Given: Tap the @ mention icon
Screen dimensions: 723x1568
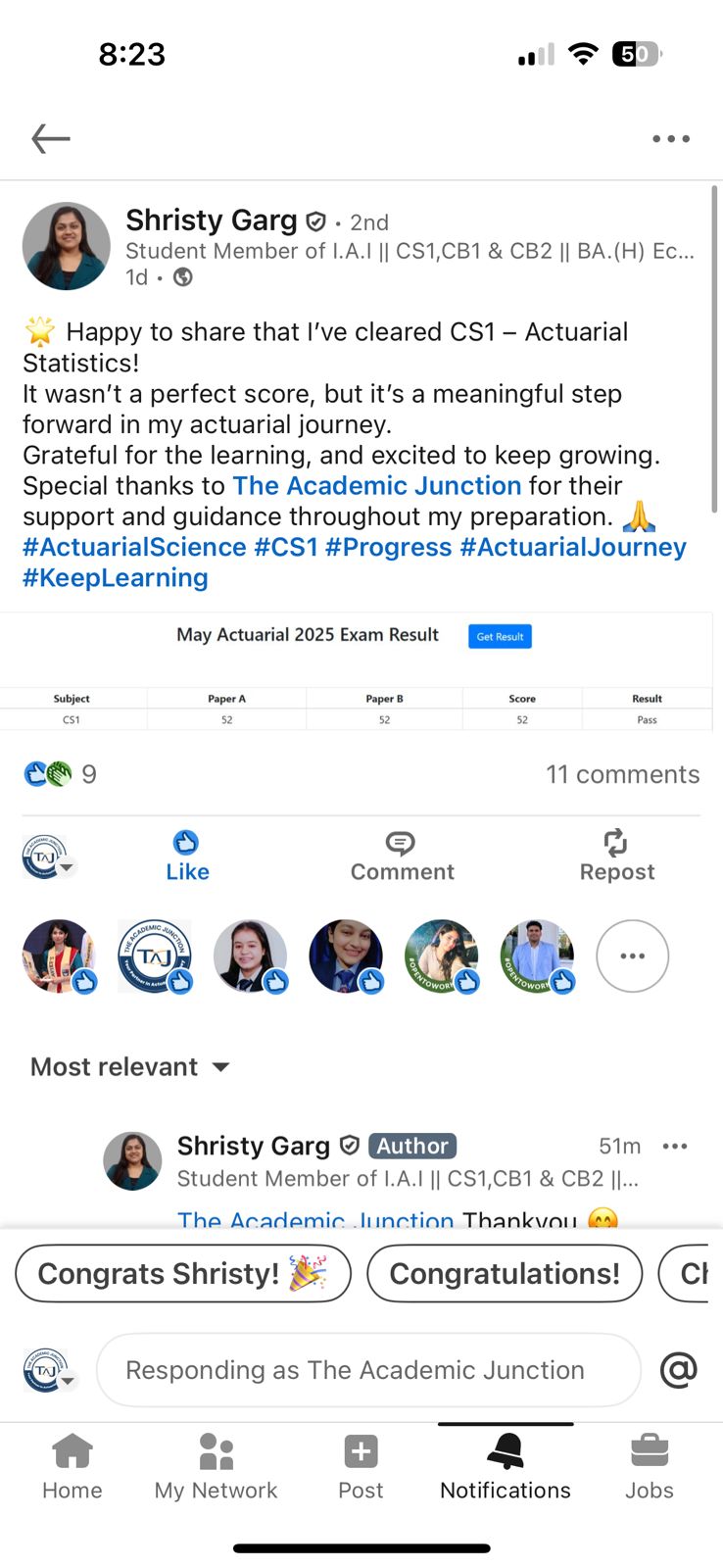Looking at the screenshot, I should point(678,1370).
